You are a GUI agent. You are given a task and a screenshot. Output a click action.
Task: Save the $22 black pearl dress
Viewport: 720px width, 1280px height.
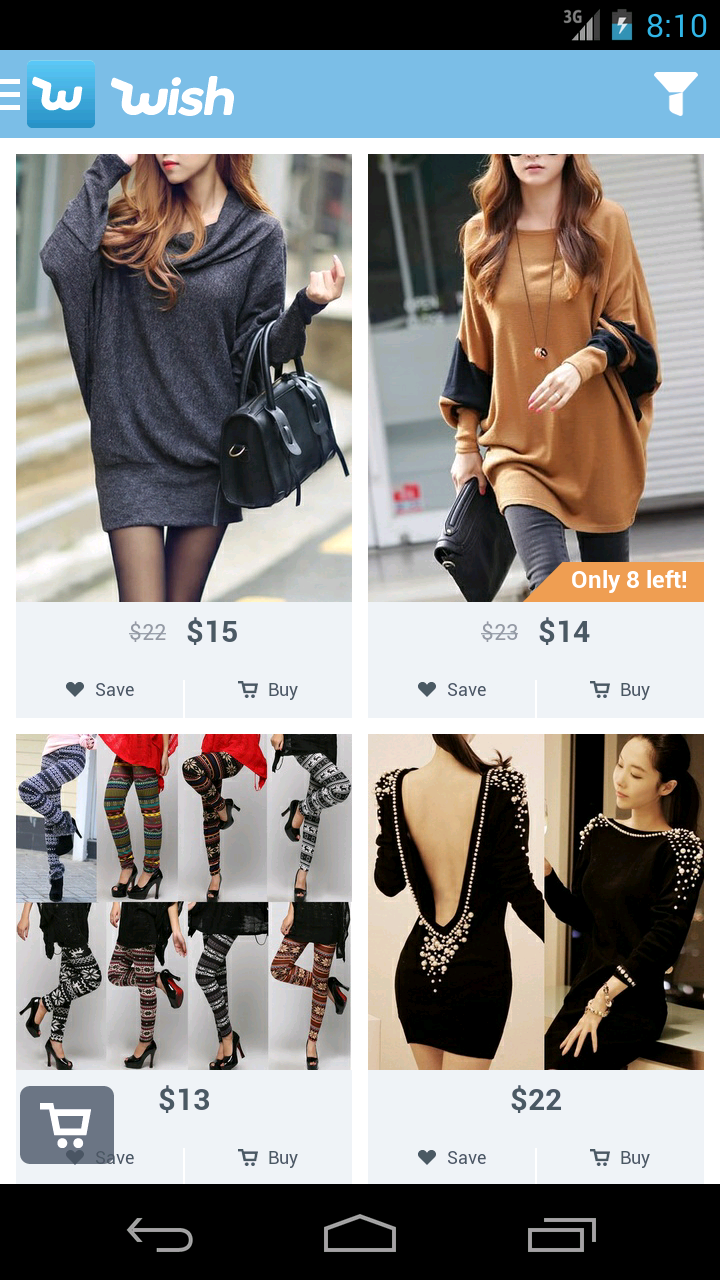pyautogui.click(x=452, y=1158)
